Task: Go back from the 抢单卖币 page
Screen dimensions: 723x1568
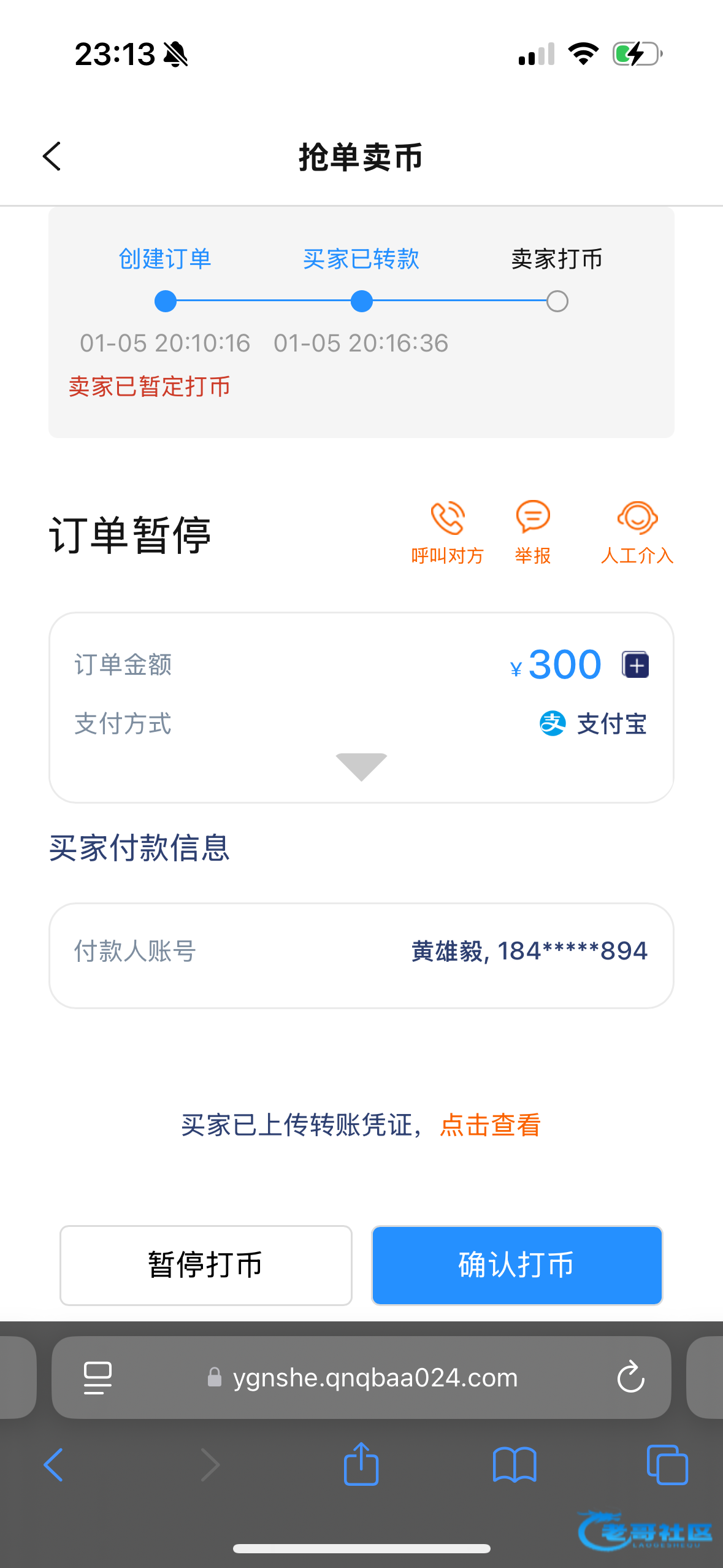Action: 53,156
